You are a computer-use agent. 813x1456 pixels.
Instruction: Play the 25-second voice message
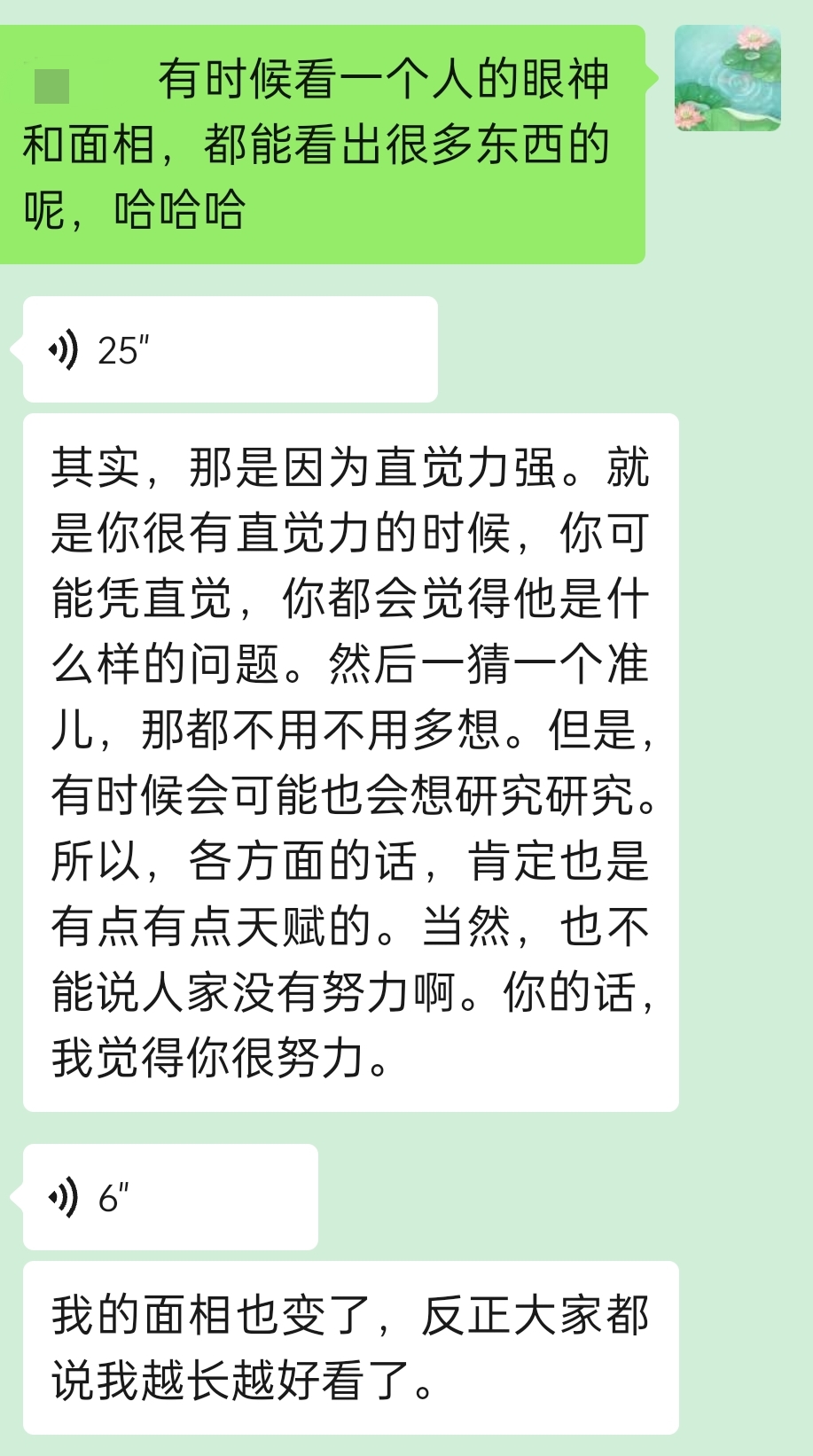coord(230,349)
